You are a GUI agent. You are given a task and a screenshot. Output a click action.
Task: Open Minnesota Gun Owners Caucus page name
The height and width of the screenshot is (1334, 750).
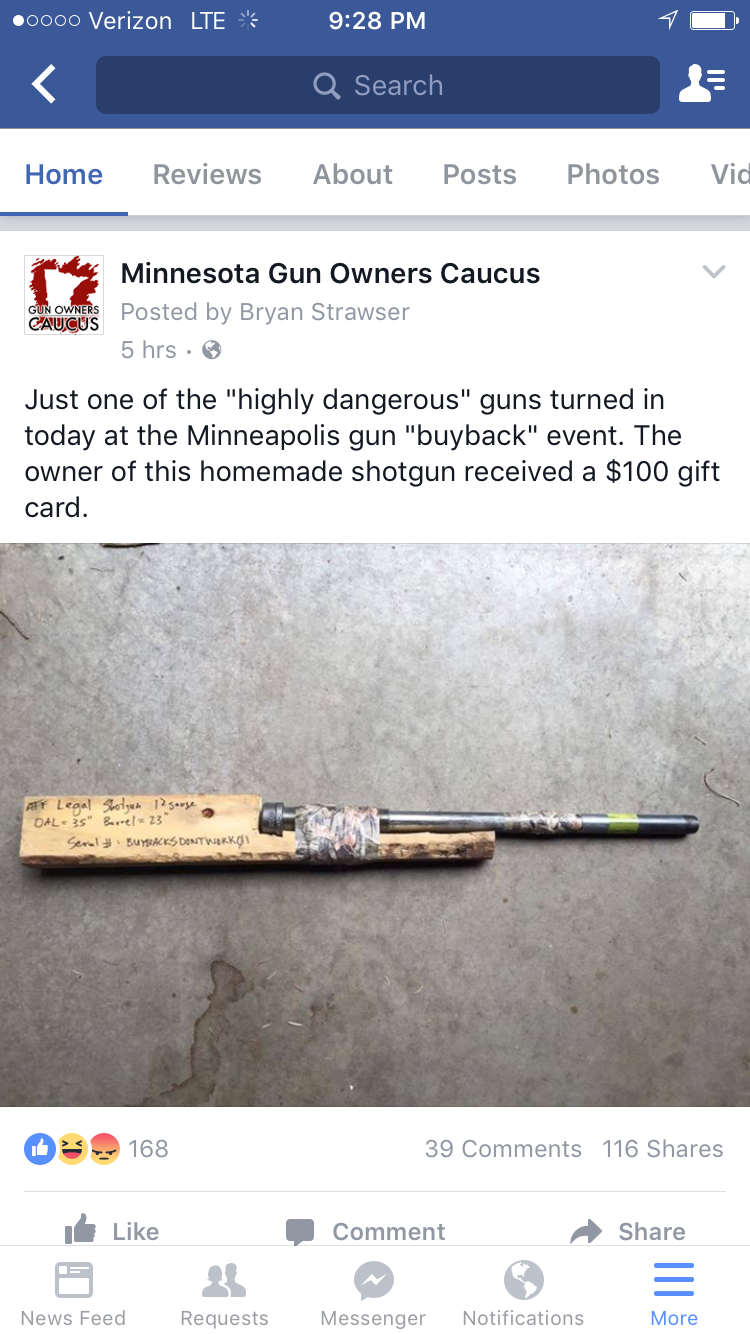click(x=330, y=273)
